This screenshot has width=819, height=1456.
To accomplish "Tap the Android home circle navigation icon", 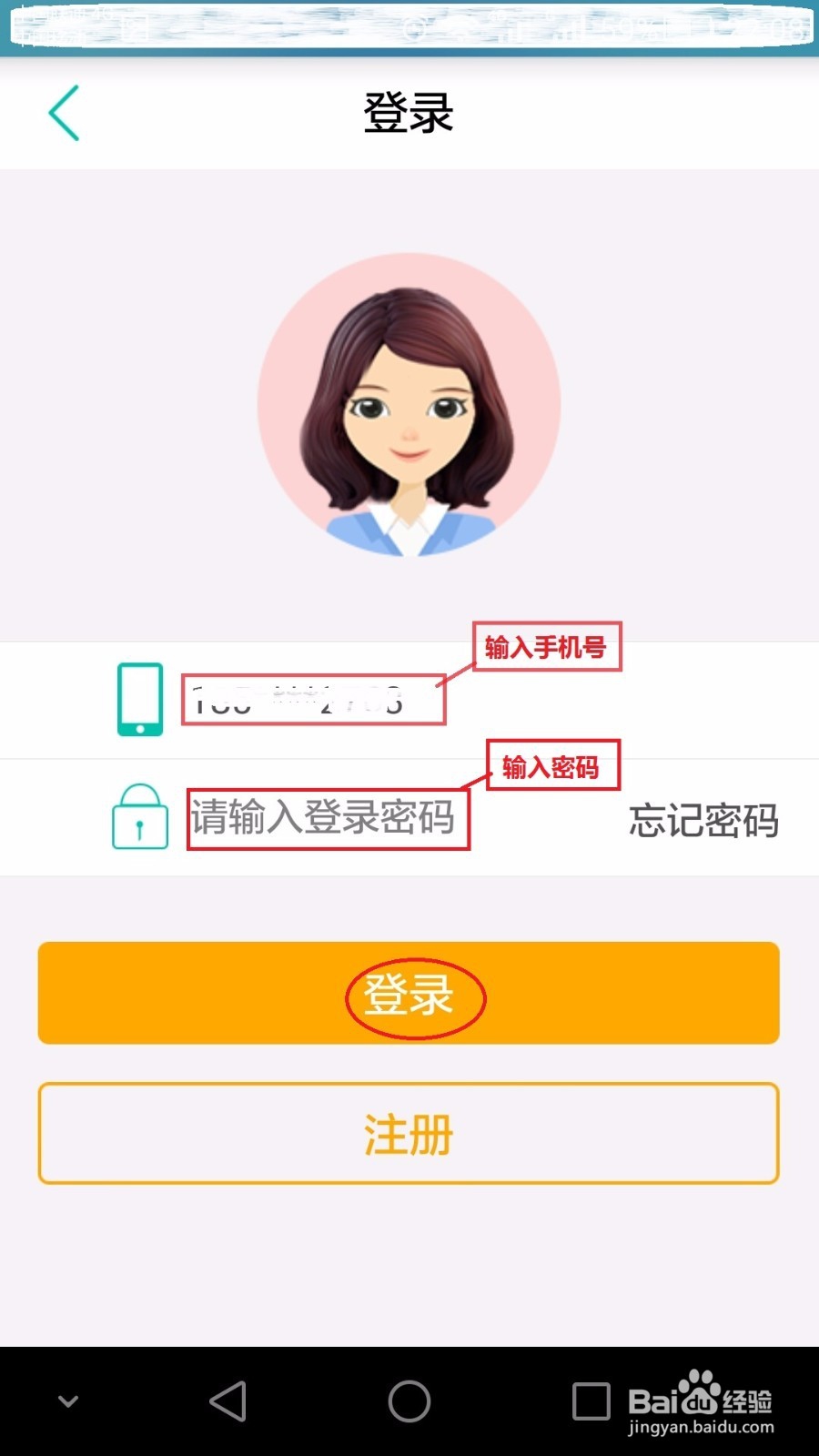I will point(409,1401).
